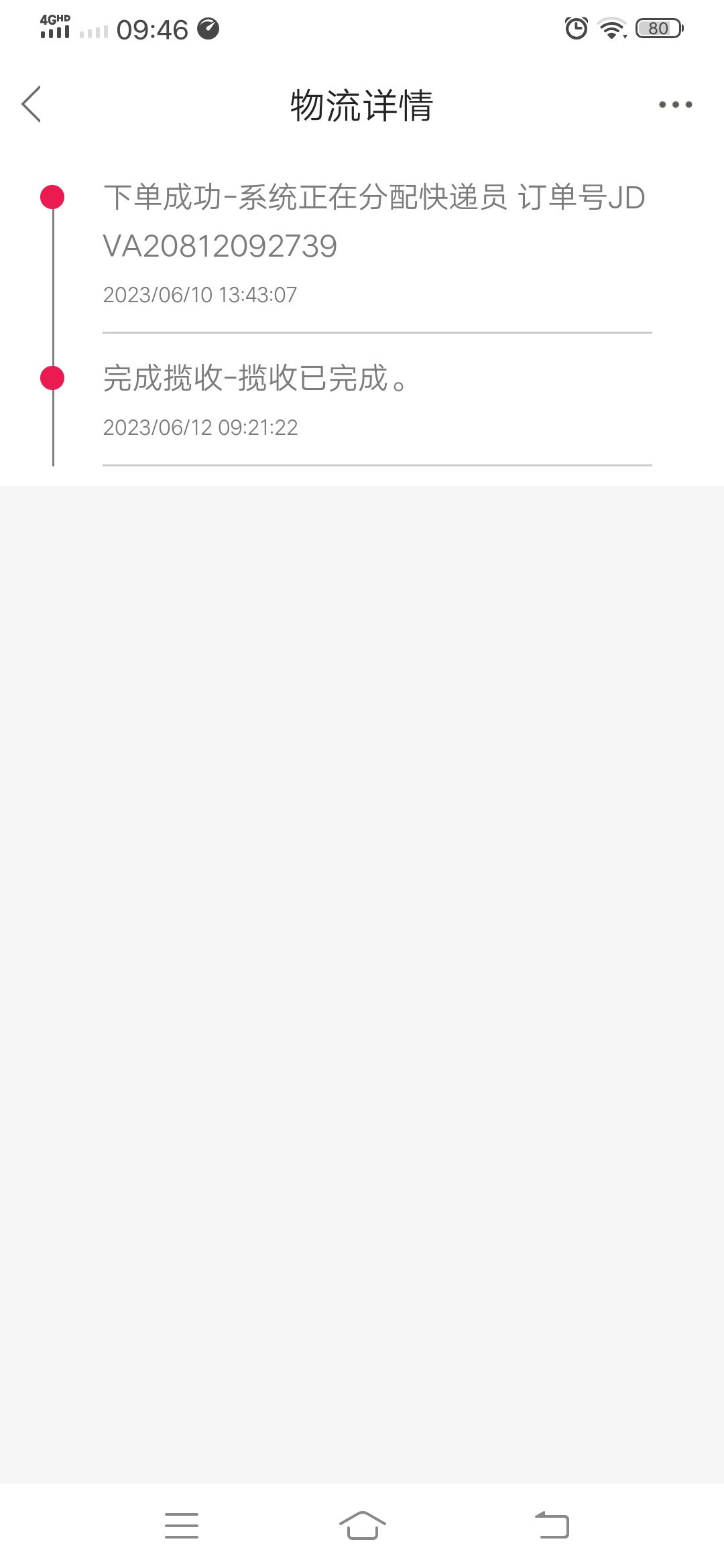Open the system recent apps menu
The height and width of the screenshot is (1568, 724).
coord(182,1525)
